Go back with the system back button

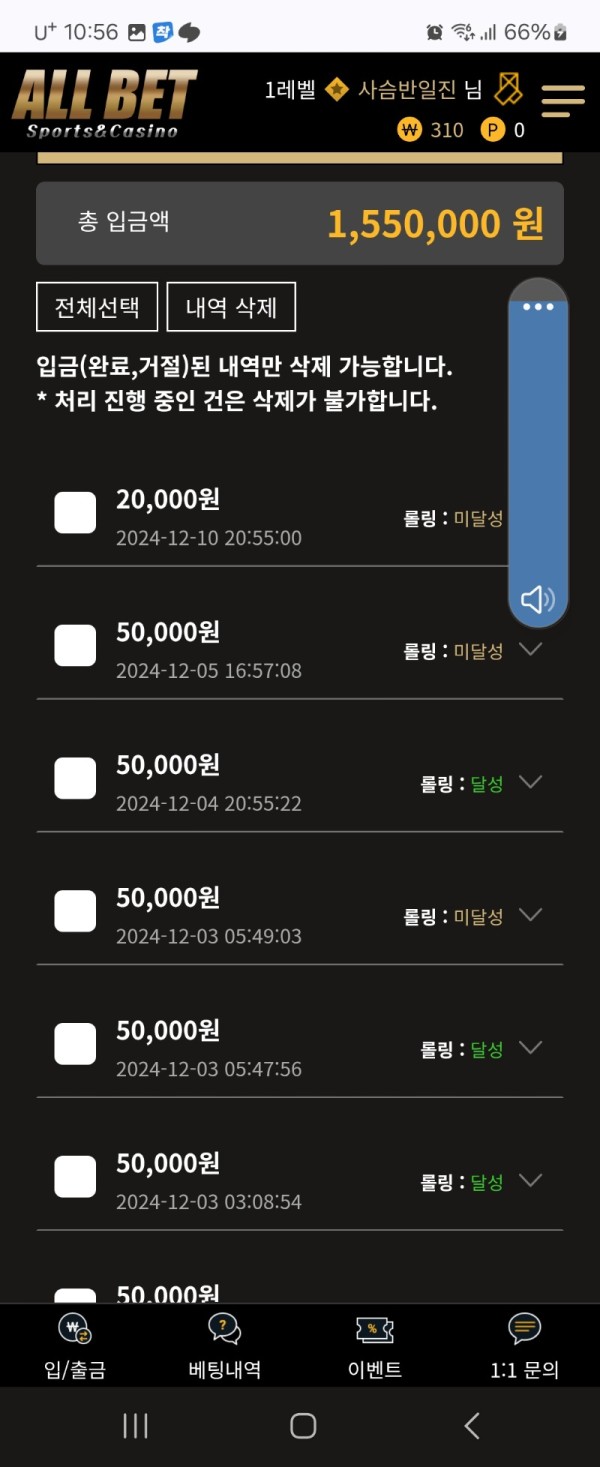pyautogui.click(x=472, y=1426)
